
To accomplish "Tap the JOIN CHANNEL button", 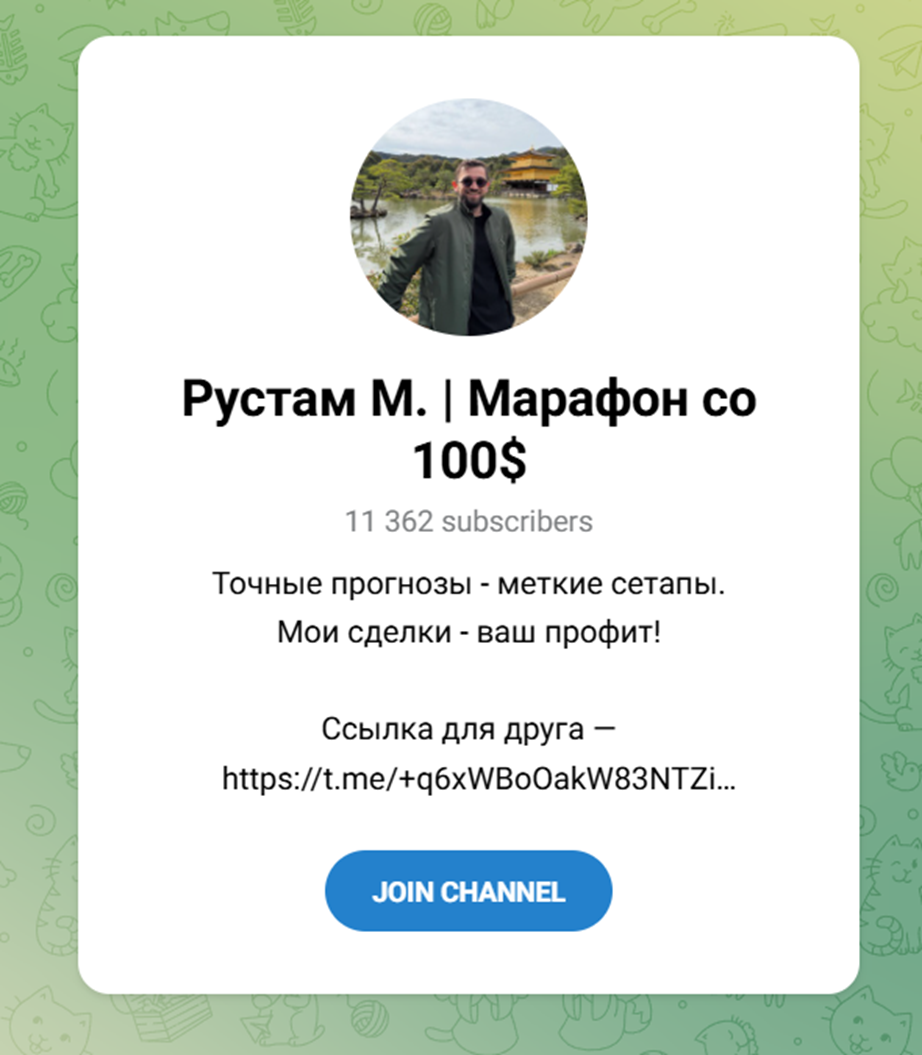I will [x=468, y=891].
